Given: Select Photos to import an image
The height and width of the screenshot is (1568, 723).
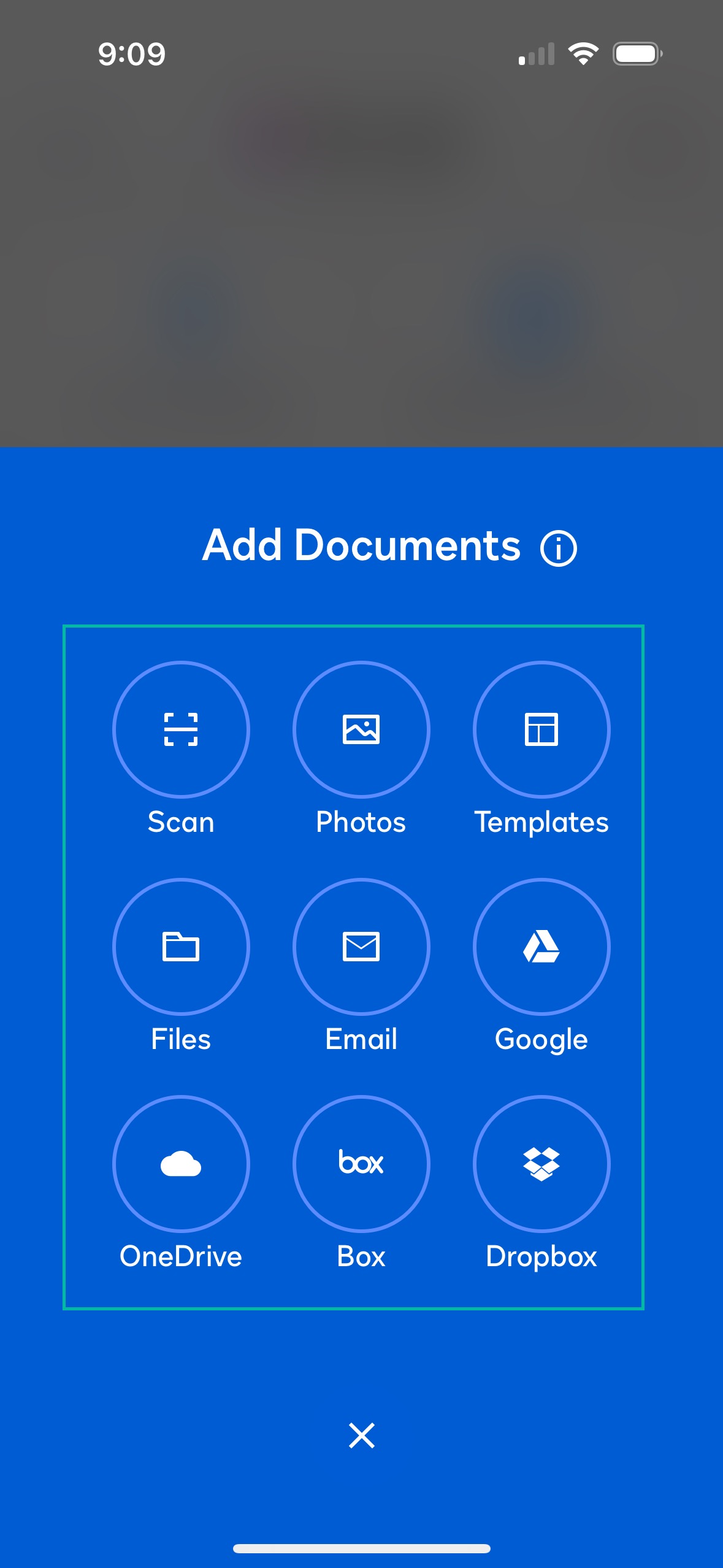Looking at the screenshot, I should (361, 730).
